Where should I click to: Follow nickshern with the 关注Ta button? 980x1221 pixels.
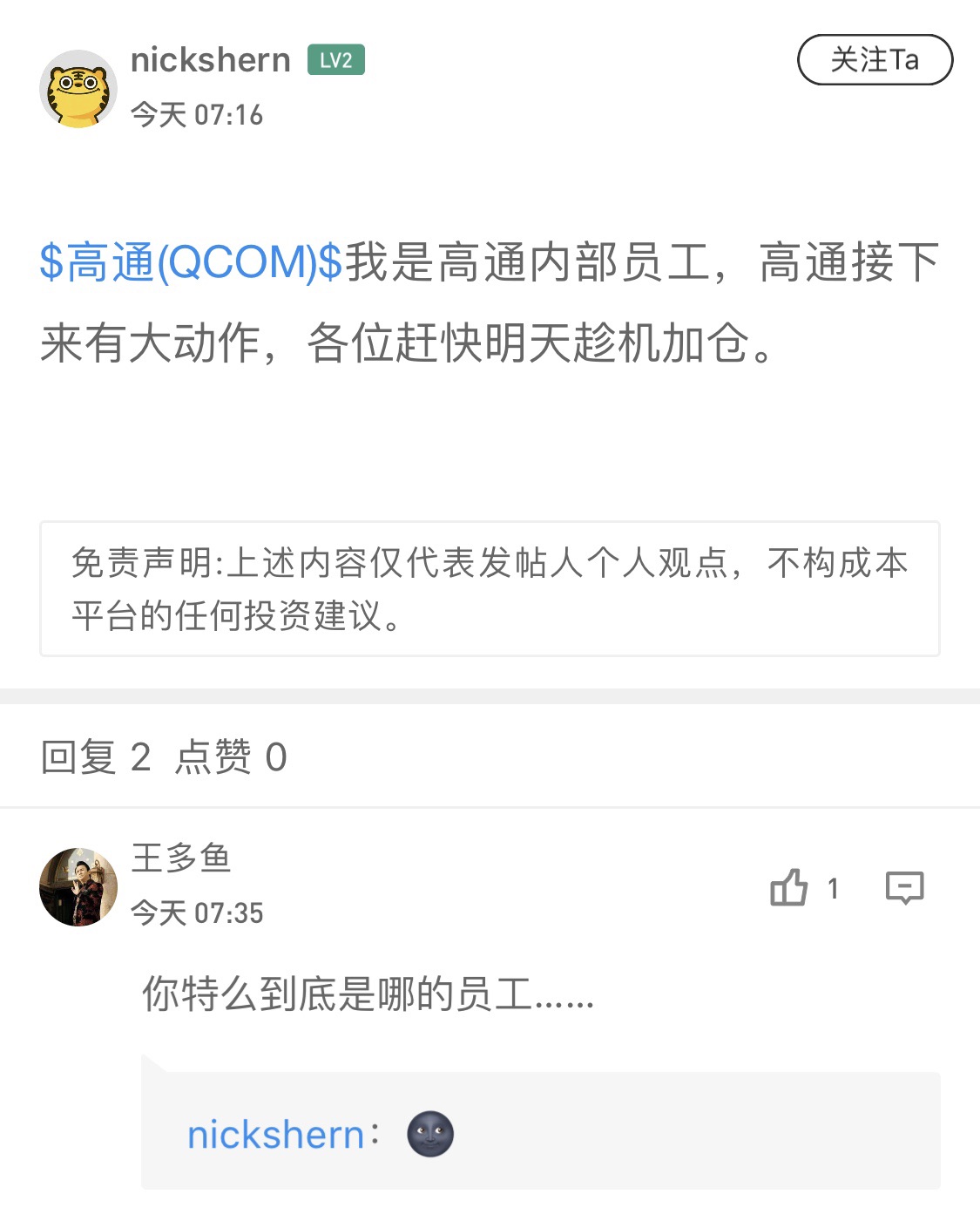pyautogui.click(x=875, y=60)
